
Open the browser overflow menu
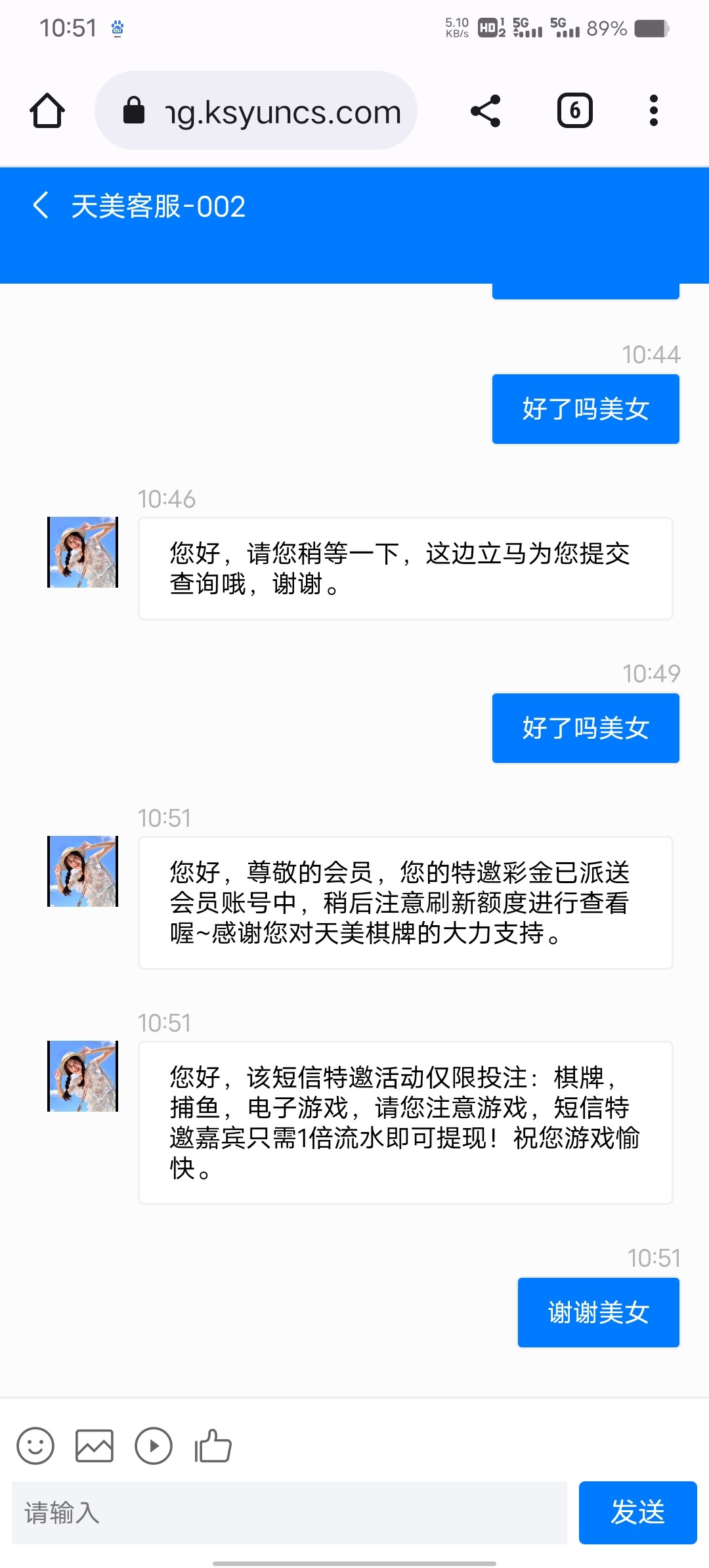653,110
